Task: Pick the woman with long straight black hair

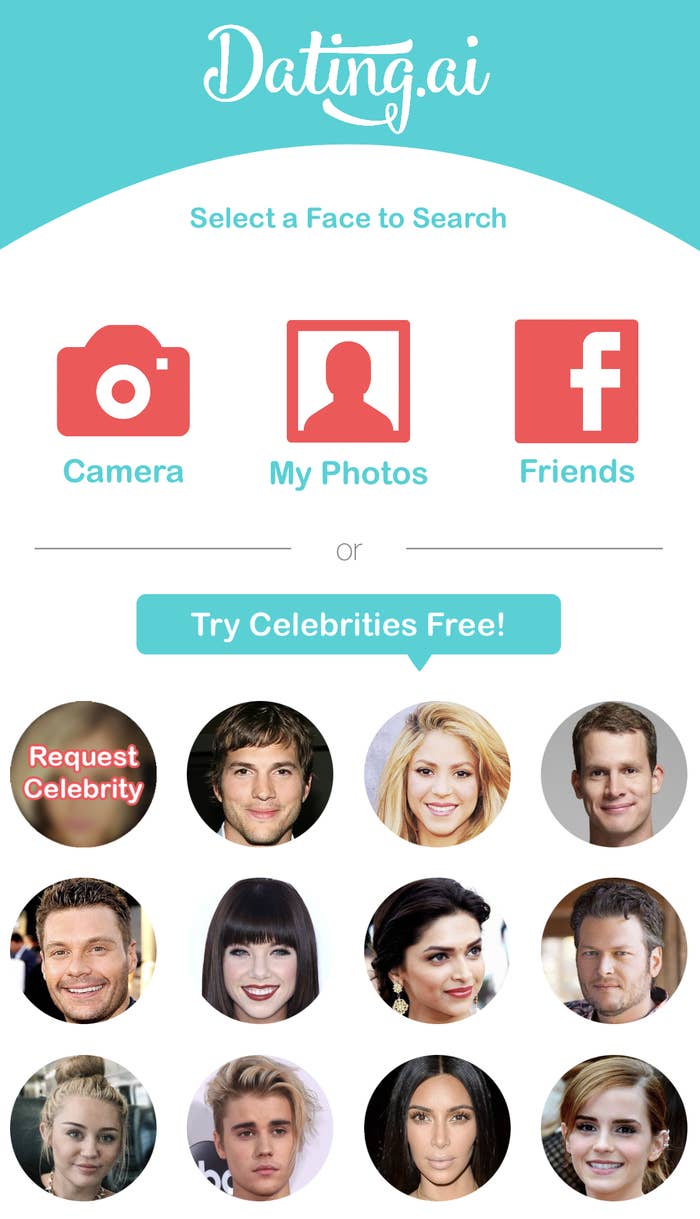Action: pyautogui.click(x=437, y=1127)
